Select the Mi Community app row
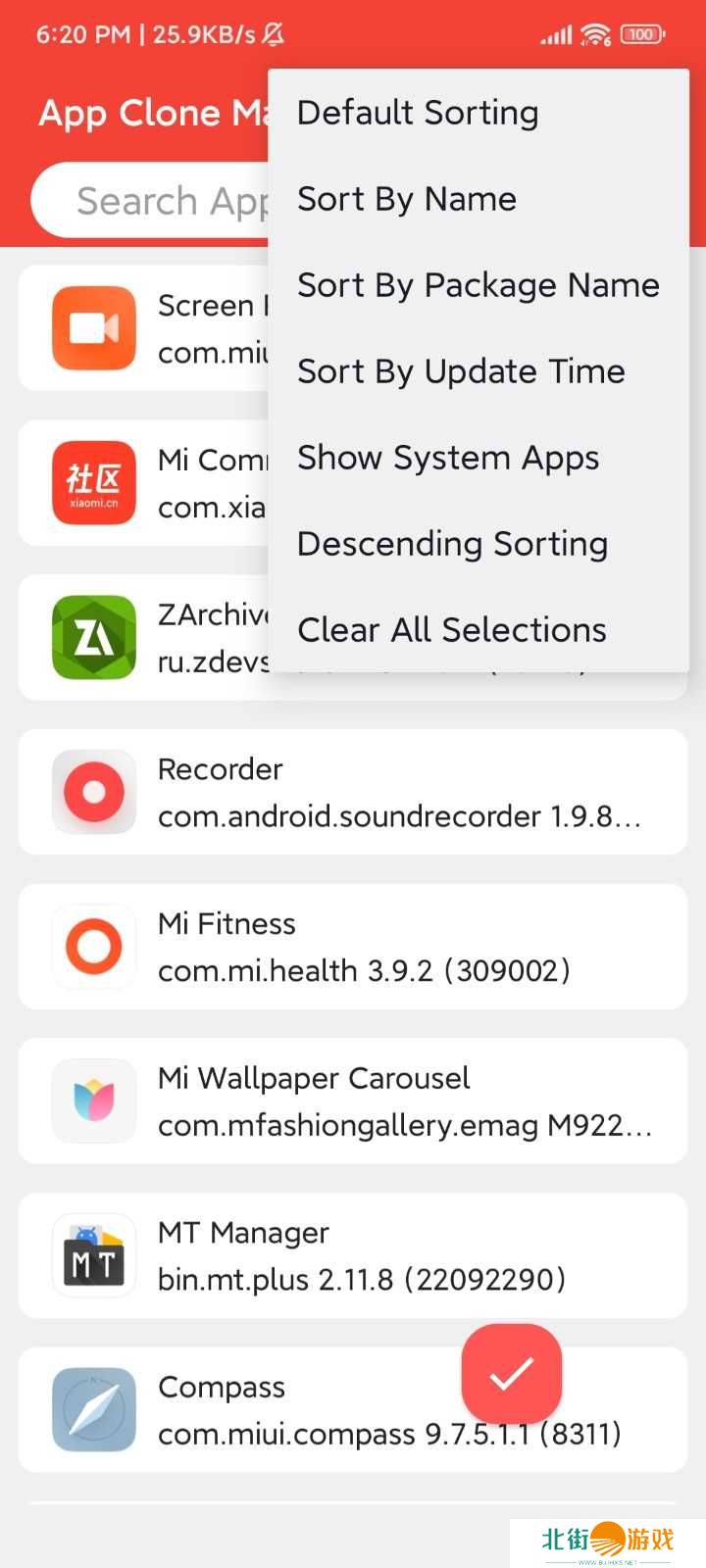The height and width of the screenshot is (1568, 706). (147, 483)
